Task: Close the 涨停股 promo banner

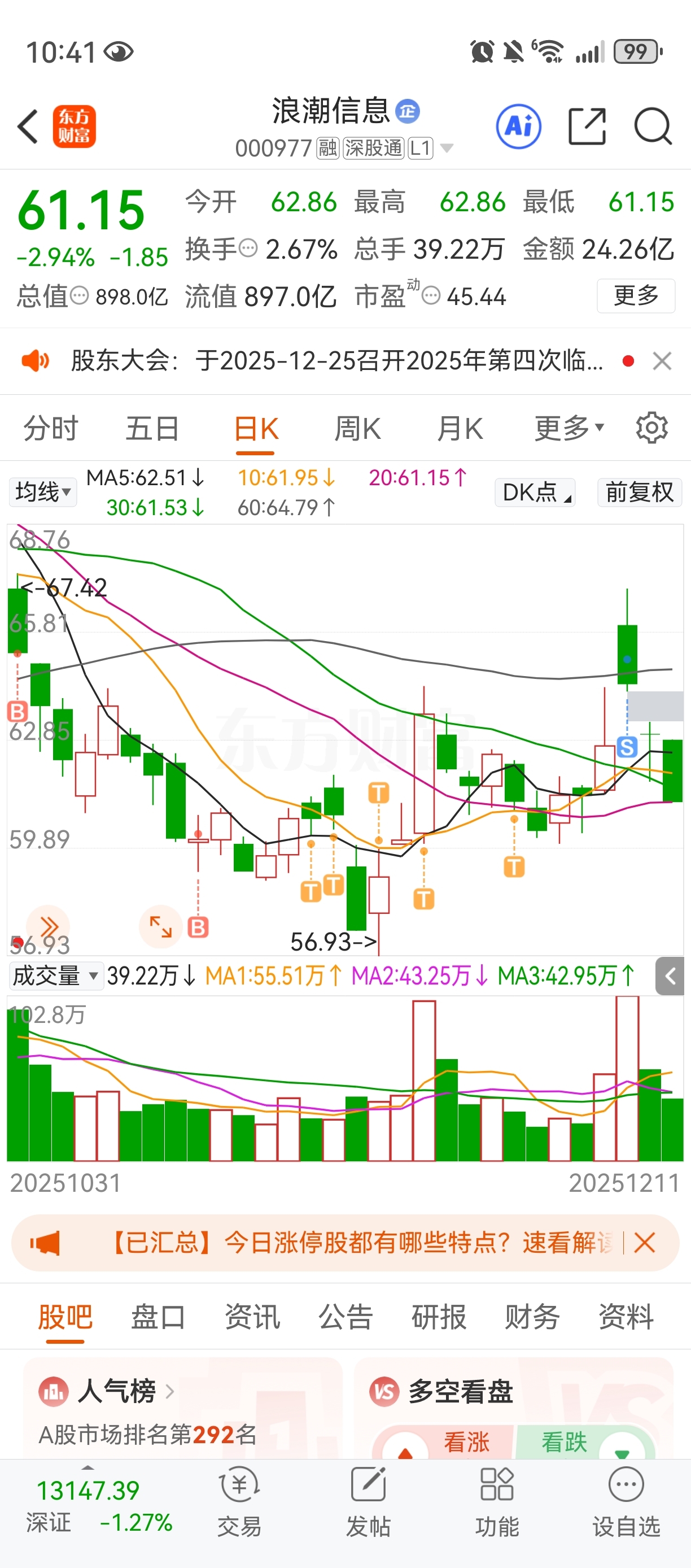Action: (x=644, y=1243)
